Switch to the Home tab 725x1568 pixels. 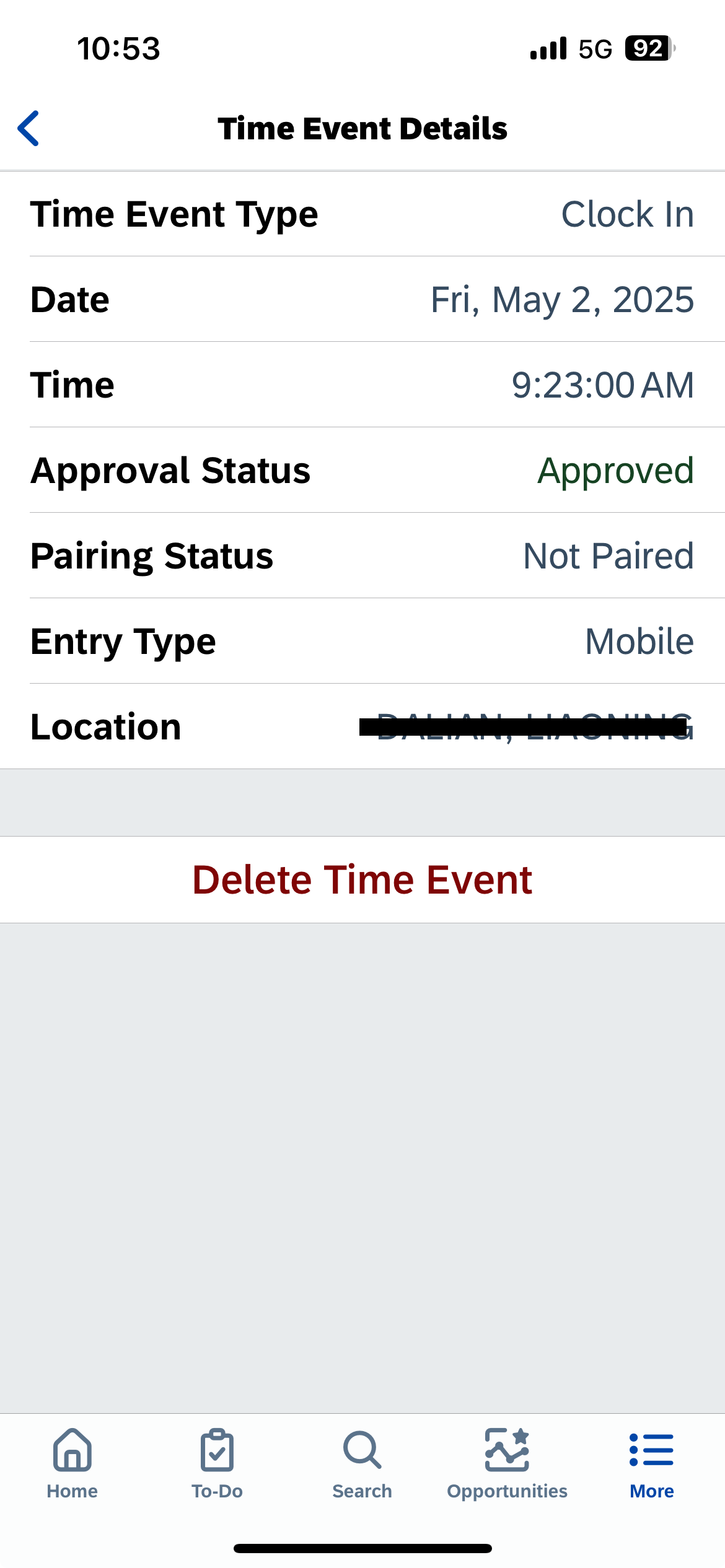(72, 1464)
